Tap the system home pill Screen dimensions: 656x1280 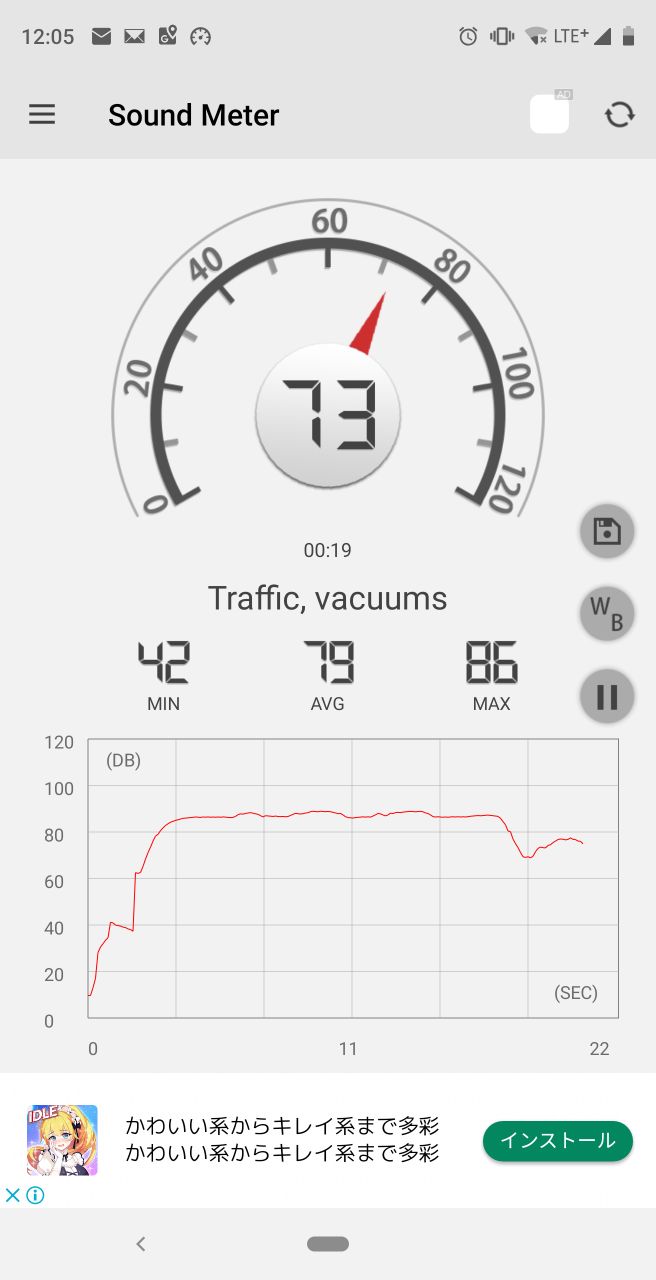[328, 1244]
